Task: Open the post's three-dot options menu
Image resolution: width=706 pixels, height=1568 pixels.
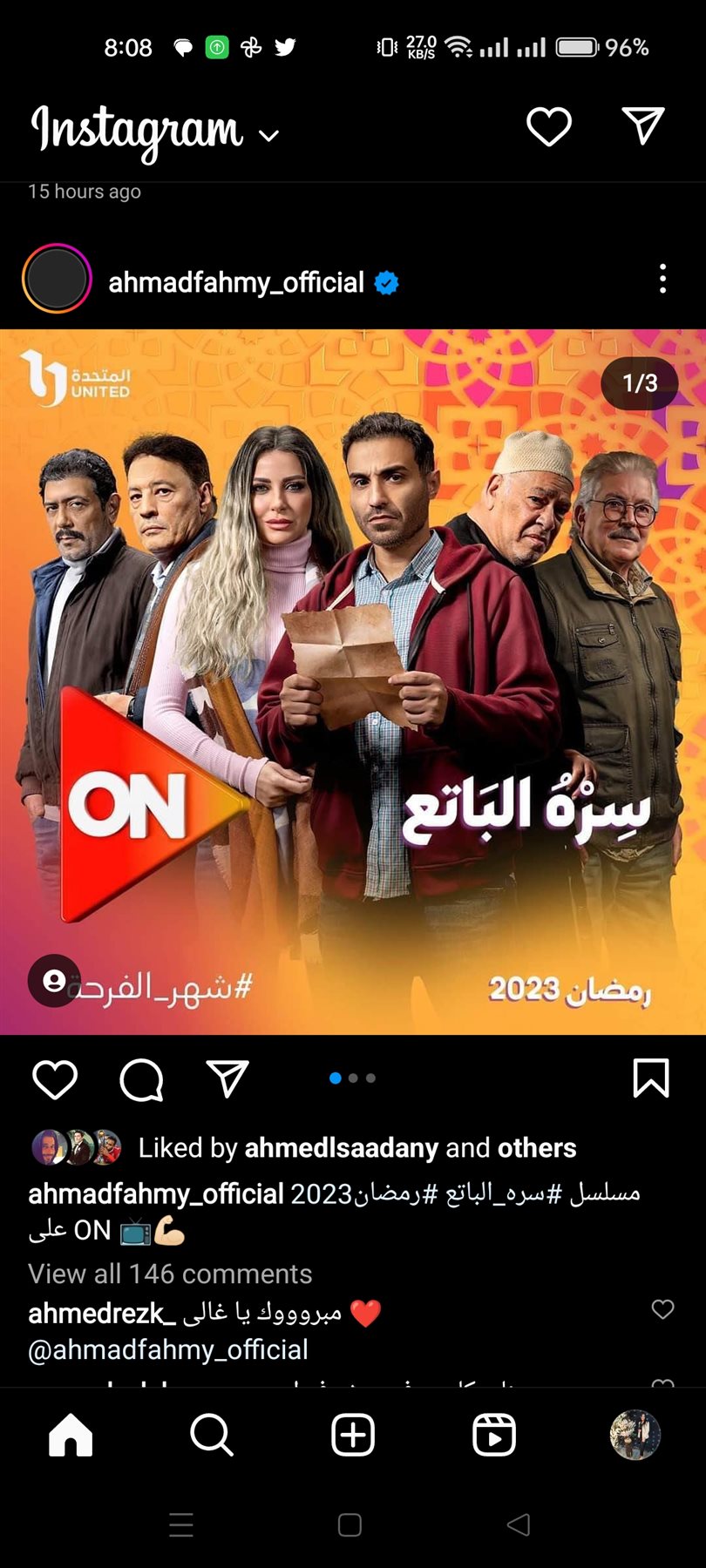Action: (x=662, y=279)
